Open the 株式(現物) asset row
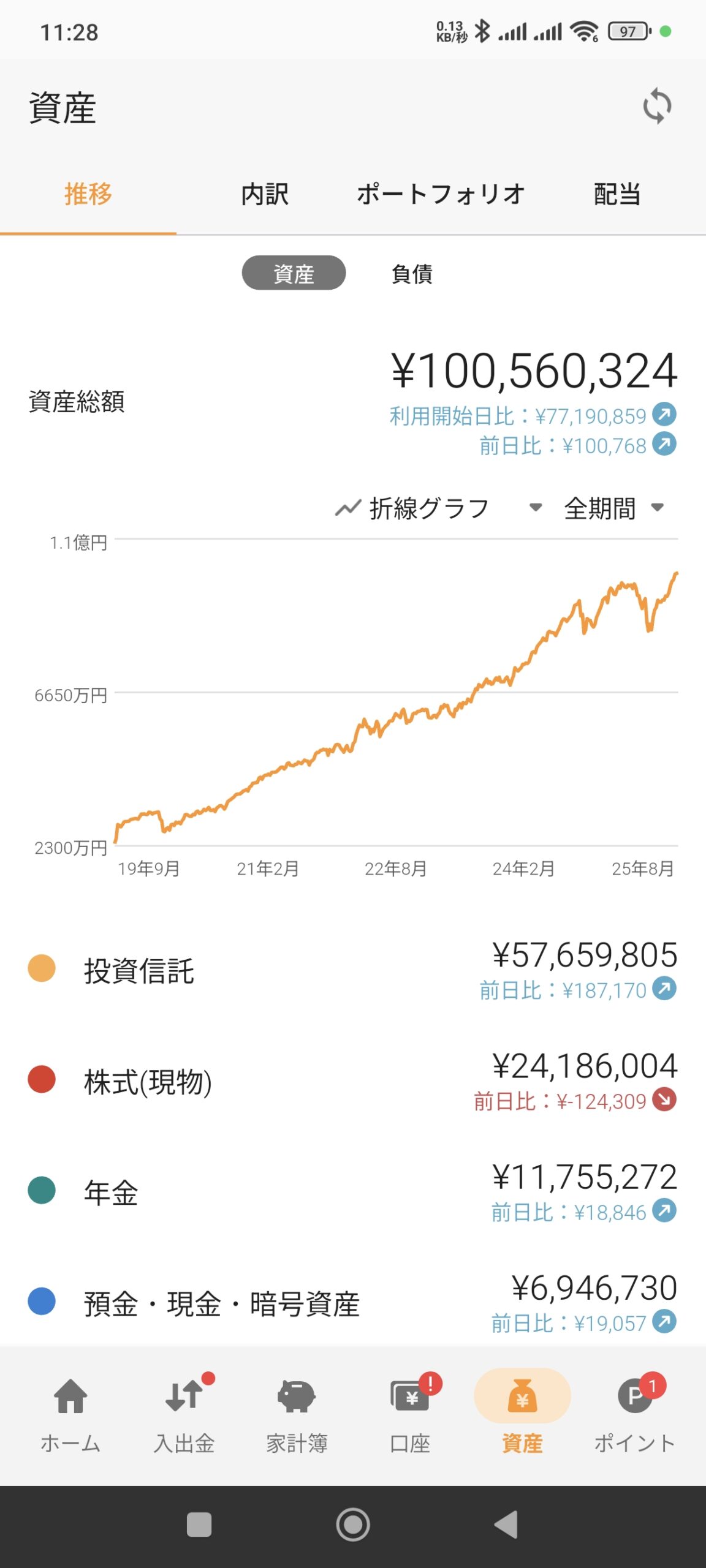706x1568 pixels. [x=353, y=1082]
